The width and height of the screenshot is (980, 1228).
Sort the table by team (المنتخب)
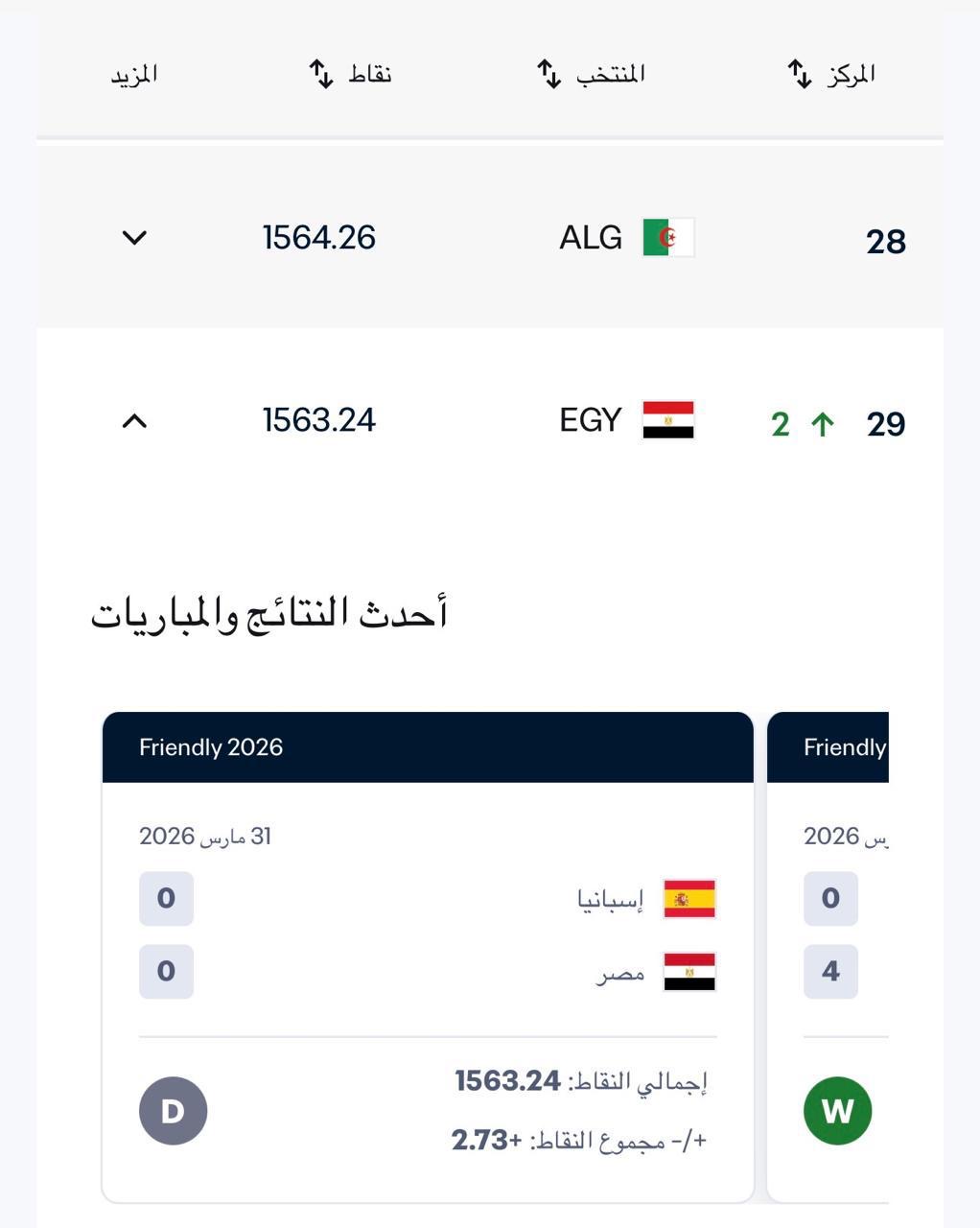(x=590, y=74)
